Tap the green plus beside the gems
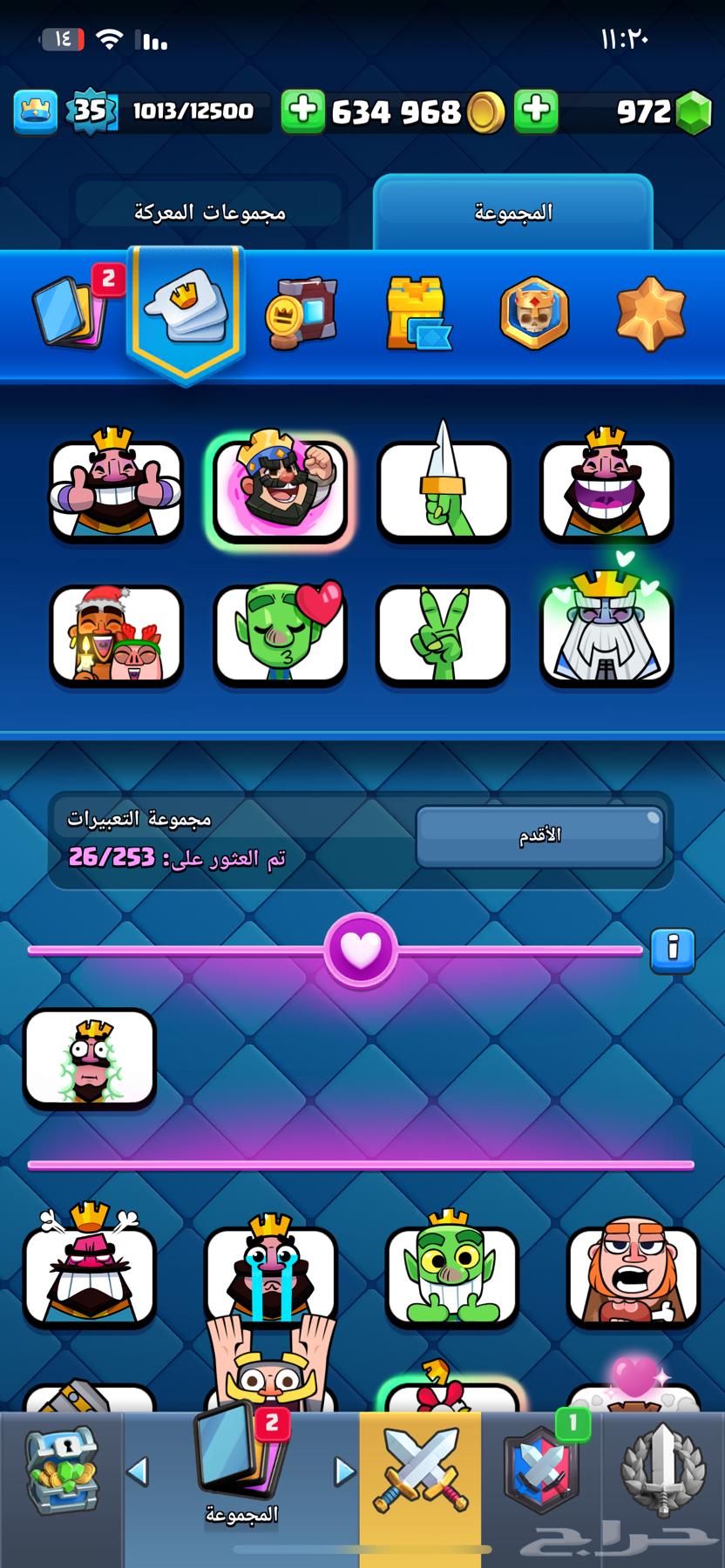 click(x=536, y=111)
